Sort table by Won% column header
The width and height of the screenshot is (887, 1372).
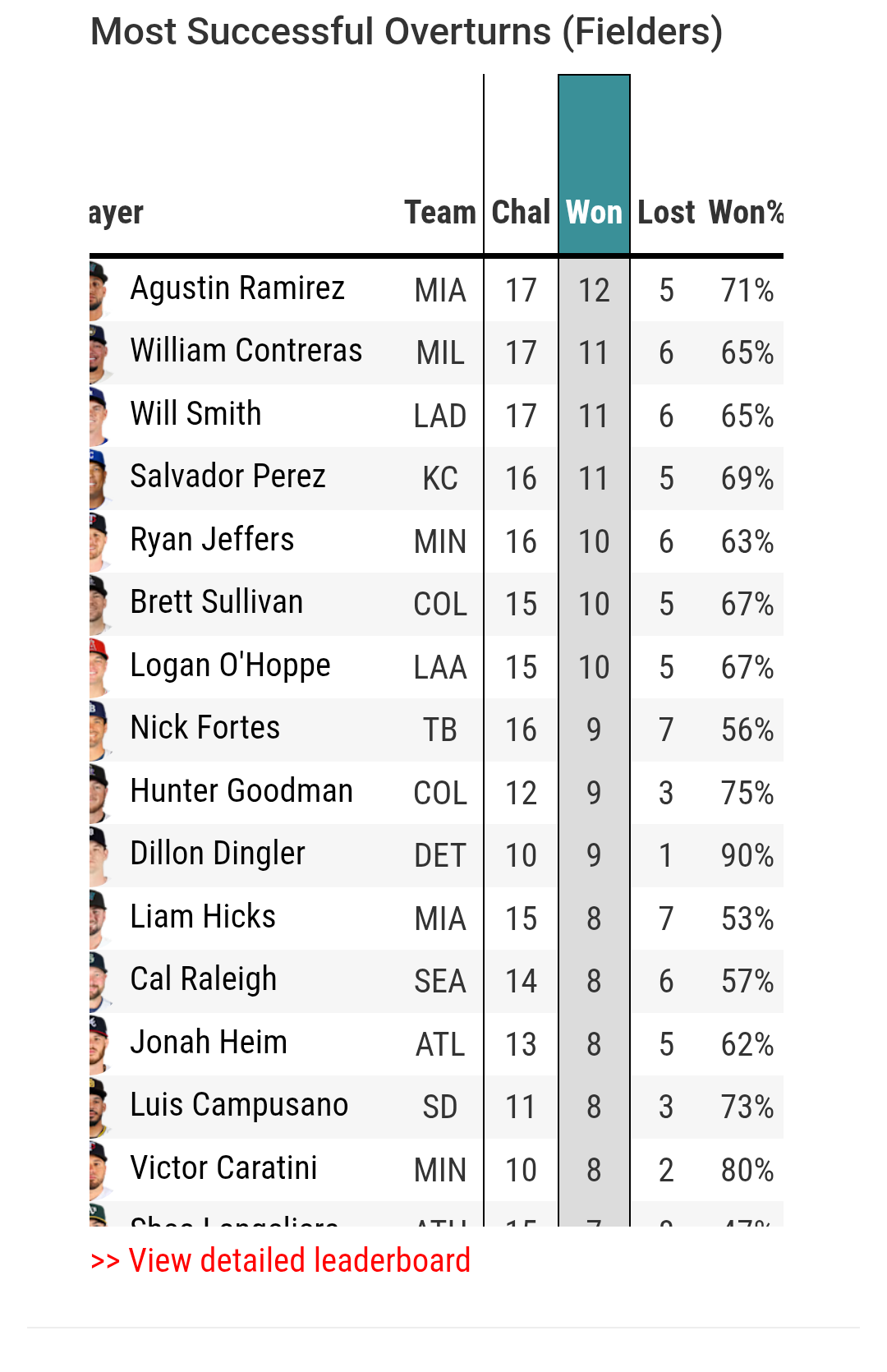[745, 212]
